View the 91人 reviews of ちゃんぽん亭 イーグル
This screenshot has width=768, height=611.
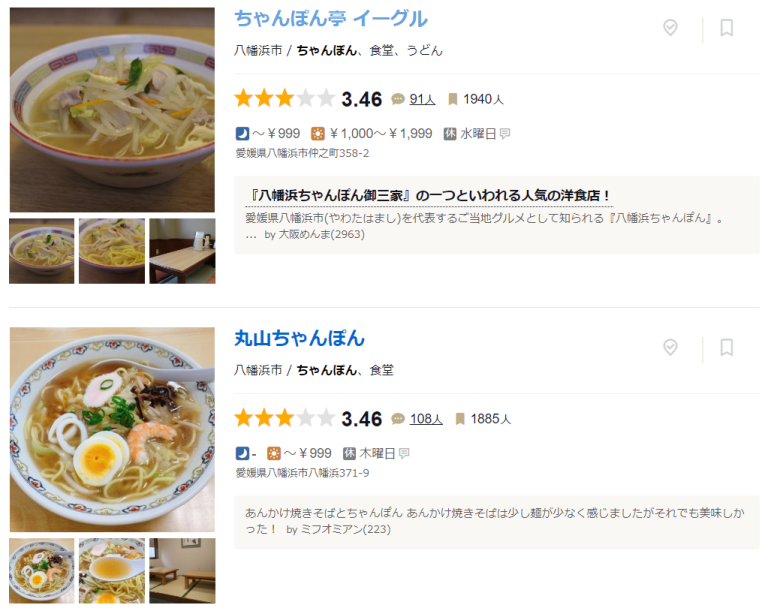(422, 99)
